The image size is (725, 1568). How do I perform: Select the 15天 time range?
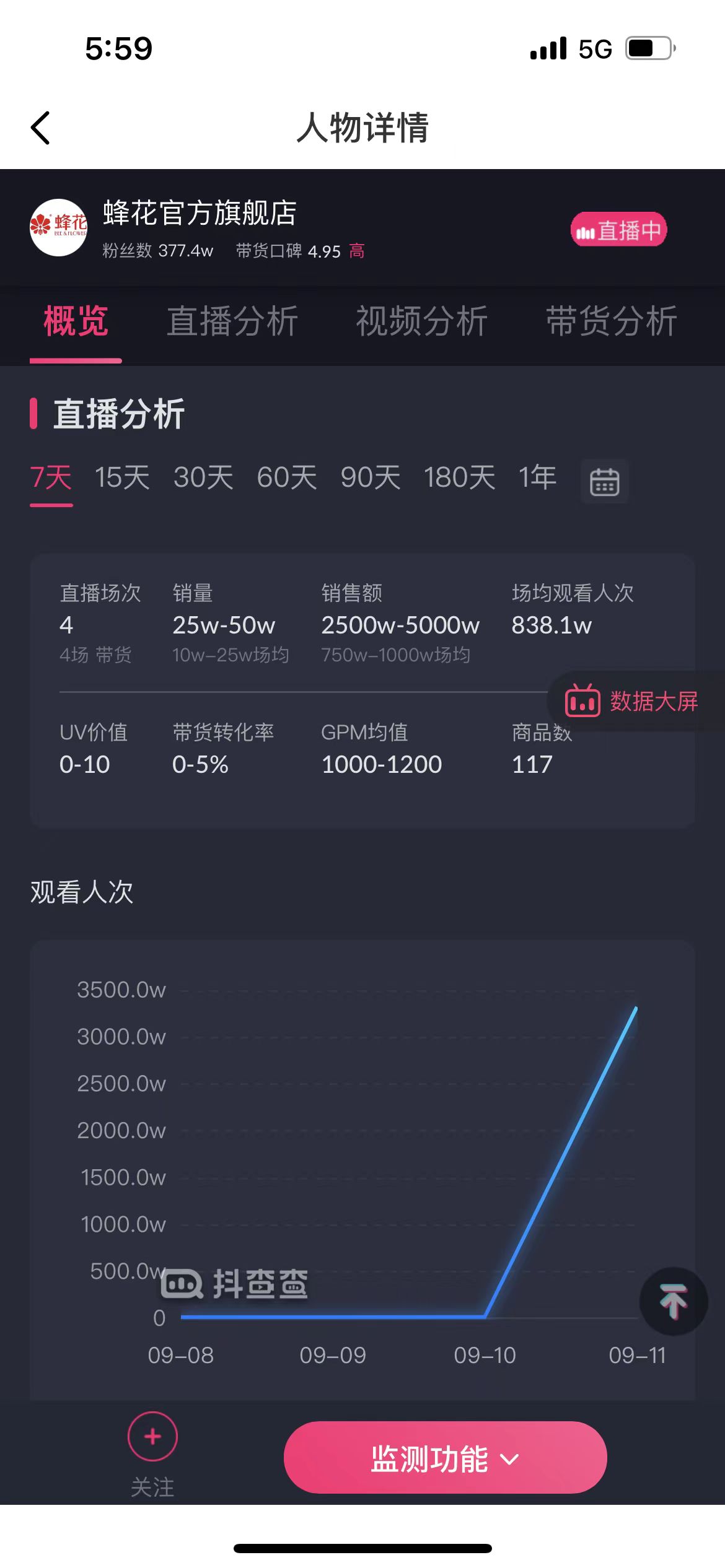122,478
